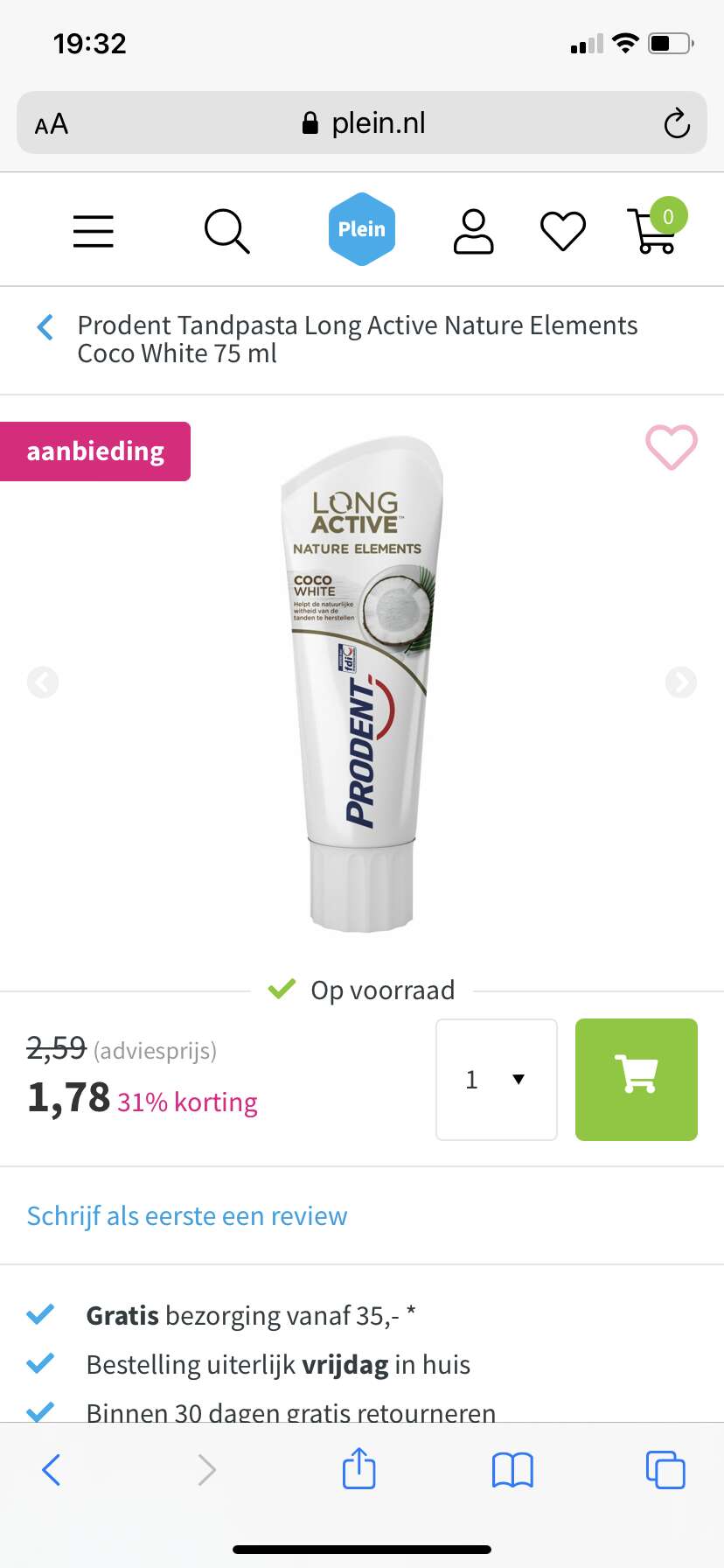
Task: Show open Safari tabs
Action: point(665,1470)
